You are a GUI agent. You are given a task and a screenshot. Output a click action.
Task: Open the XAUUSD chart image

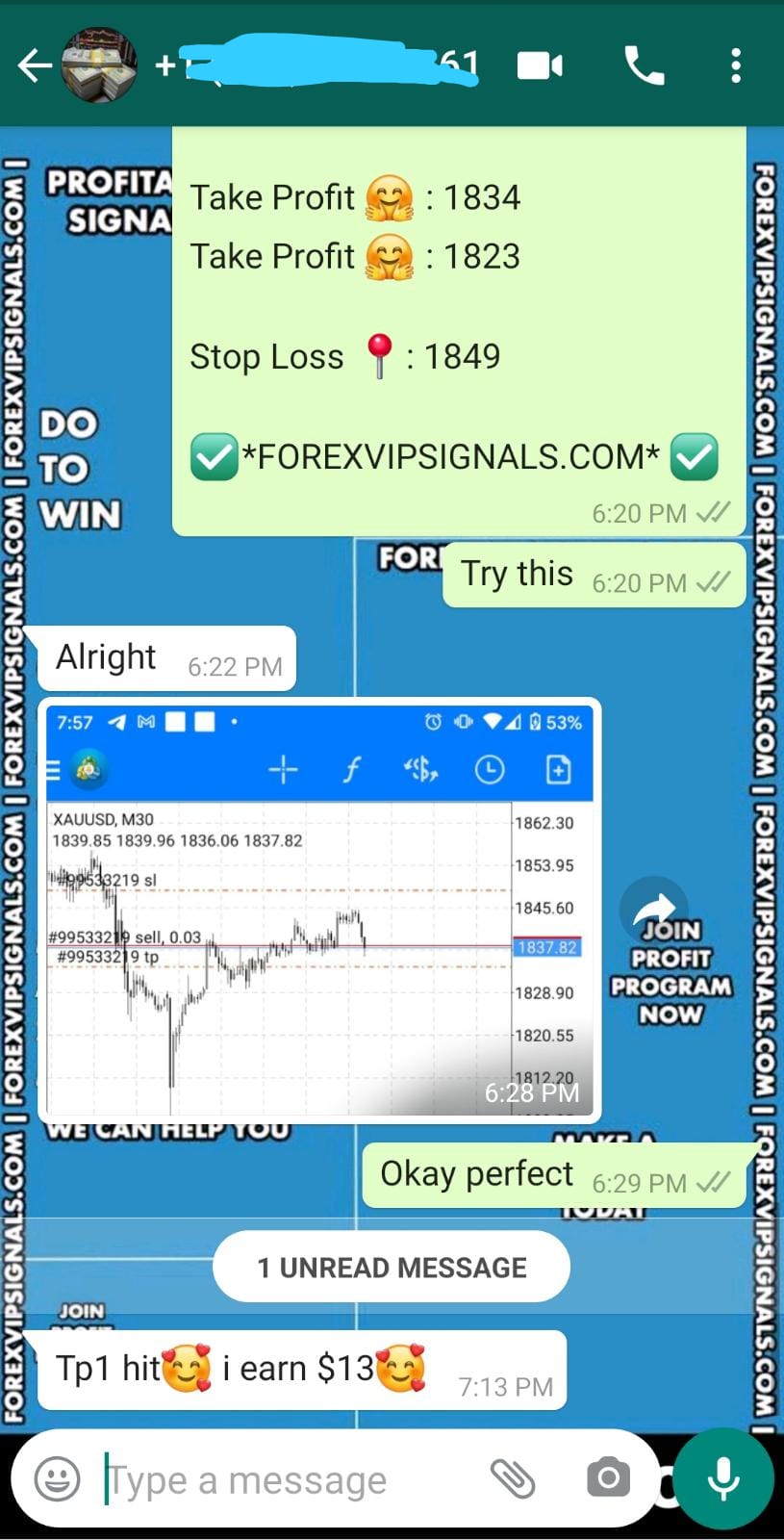tap(317, 910)
